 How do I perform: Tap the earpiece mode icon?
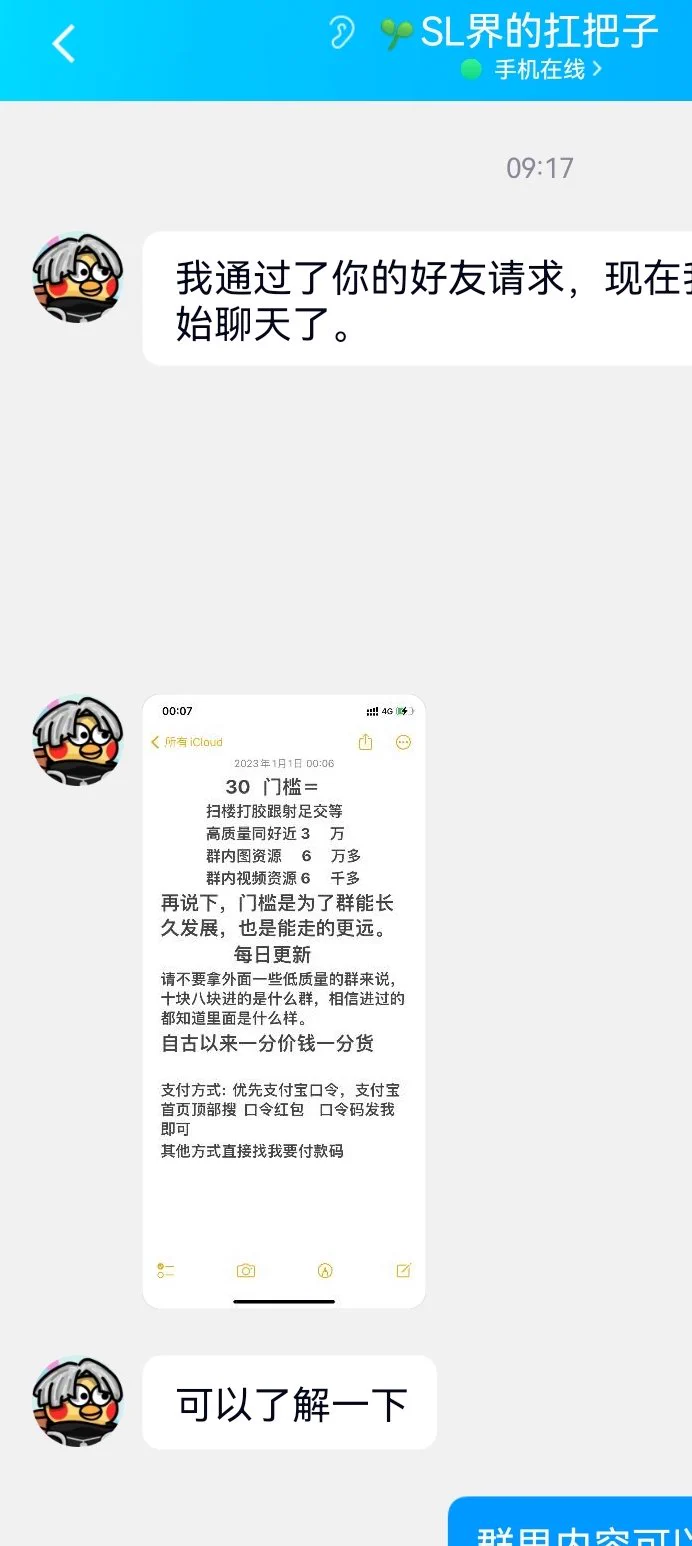pos(342,33)
